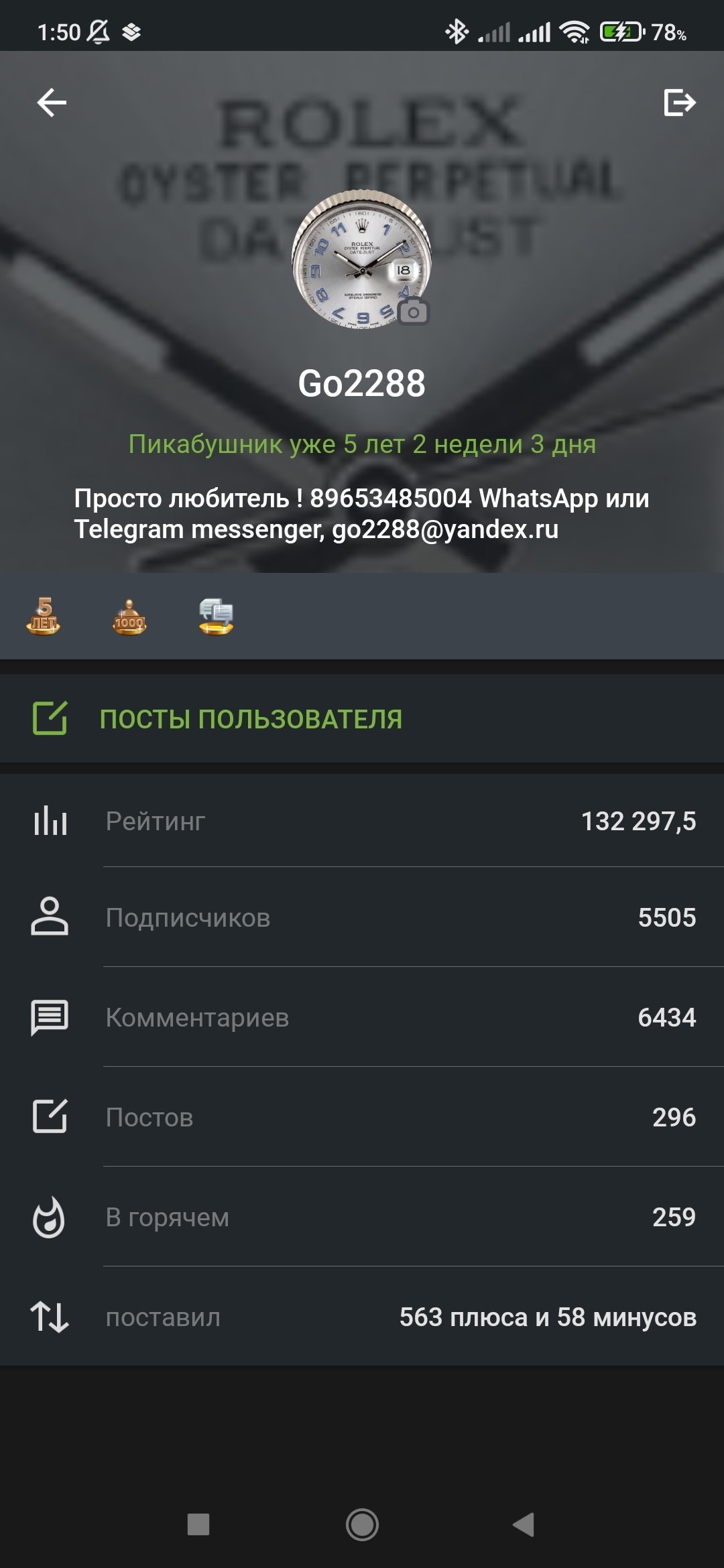Image resolution: width=724 pixels, height=1568 pixels.
Task: Open ПОСТЫ ПОЛЬЗОВАТЕЛЯ
Action: pyautogui.click(x=250, y=719)
